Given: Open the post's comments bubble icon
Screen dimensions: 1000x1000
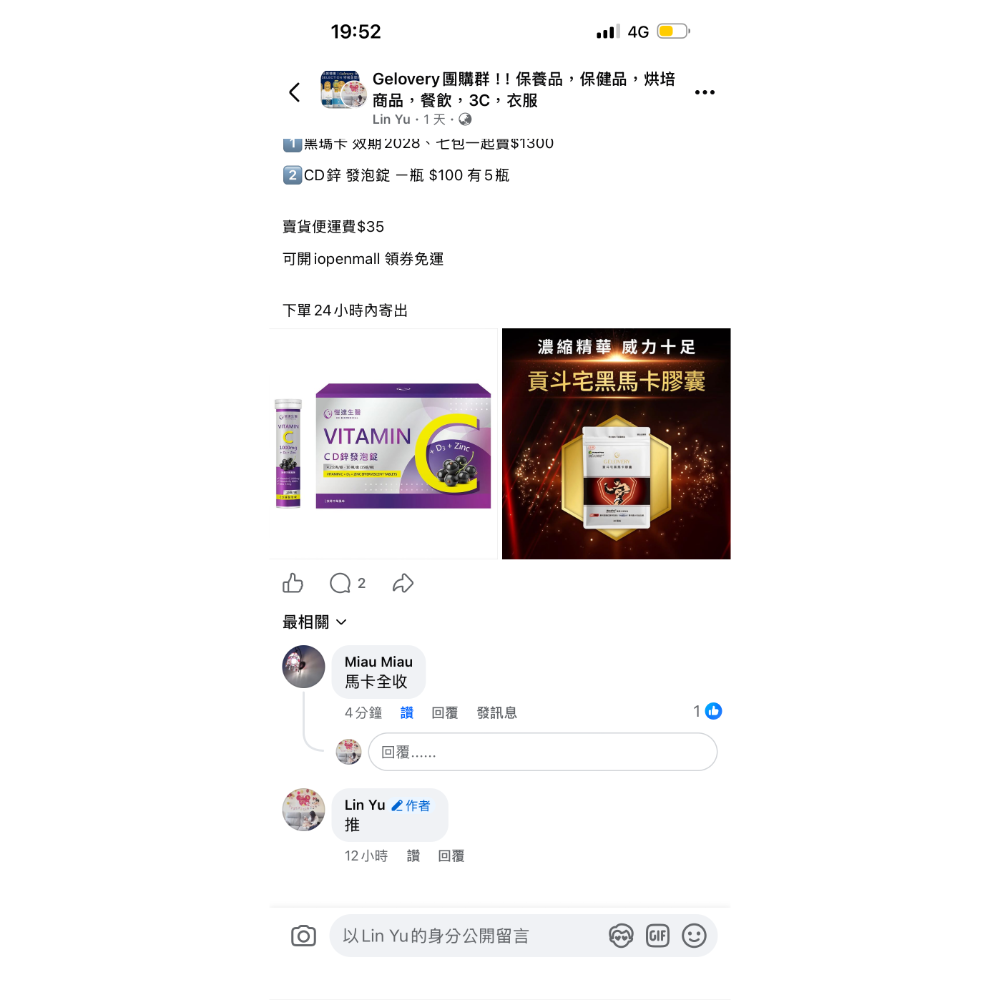Looking at the screenshot, I should [x=341, y=583].
